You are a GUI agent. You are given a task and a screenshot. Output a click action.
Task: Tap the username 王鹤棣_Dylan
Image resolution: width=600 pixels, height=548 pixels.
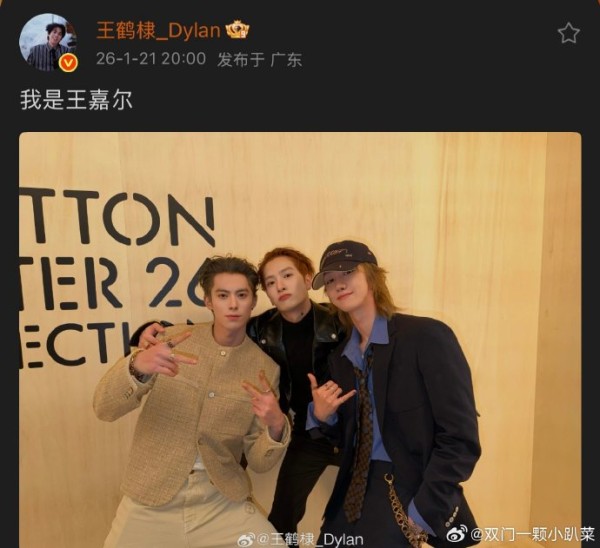coord(158,30)
